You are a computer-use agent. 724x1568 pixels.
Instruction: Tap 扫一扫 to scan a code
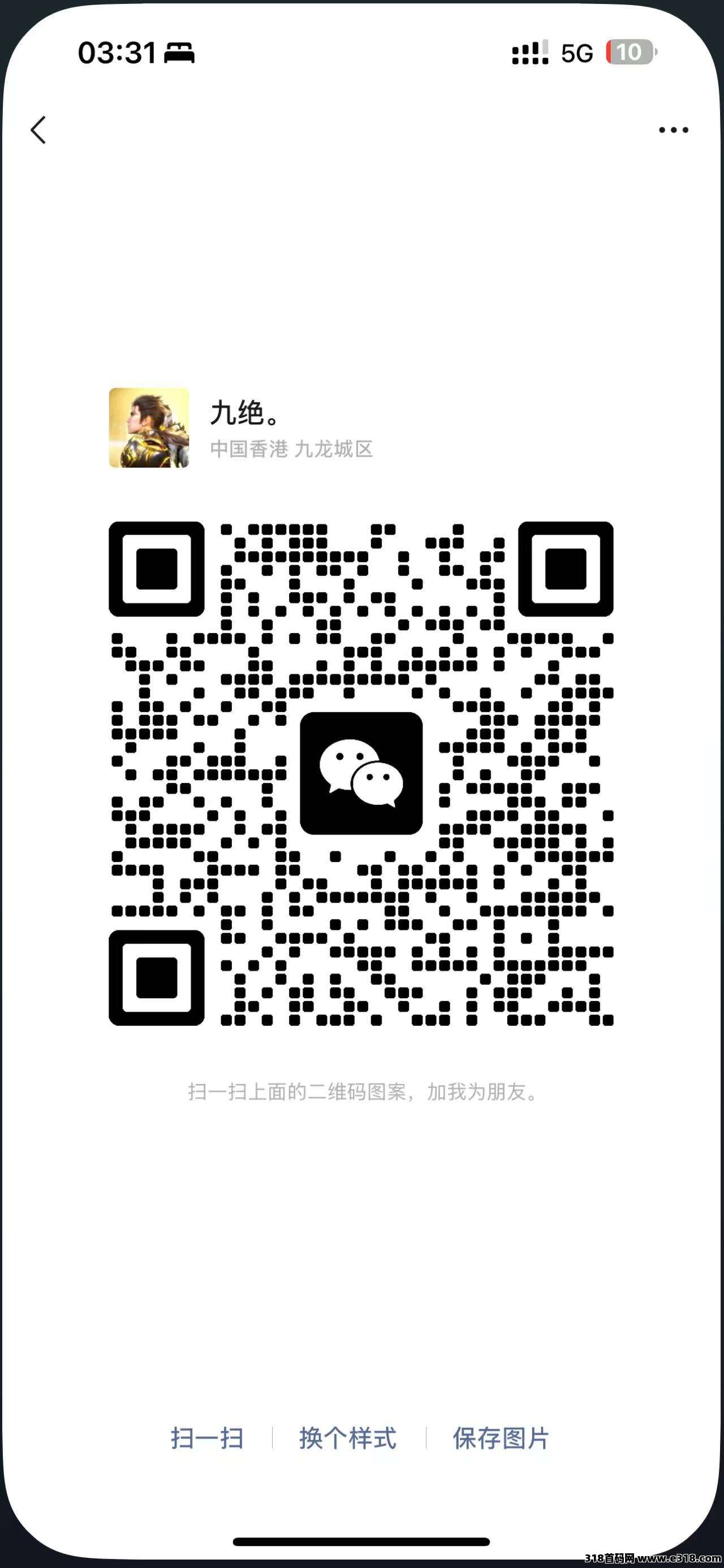(207, 1439)
